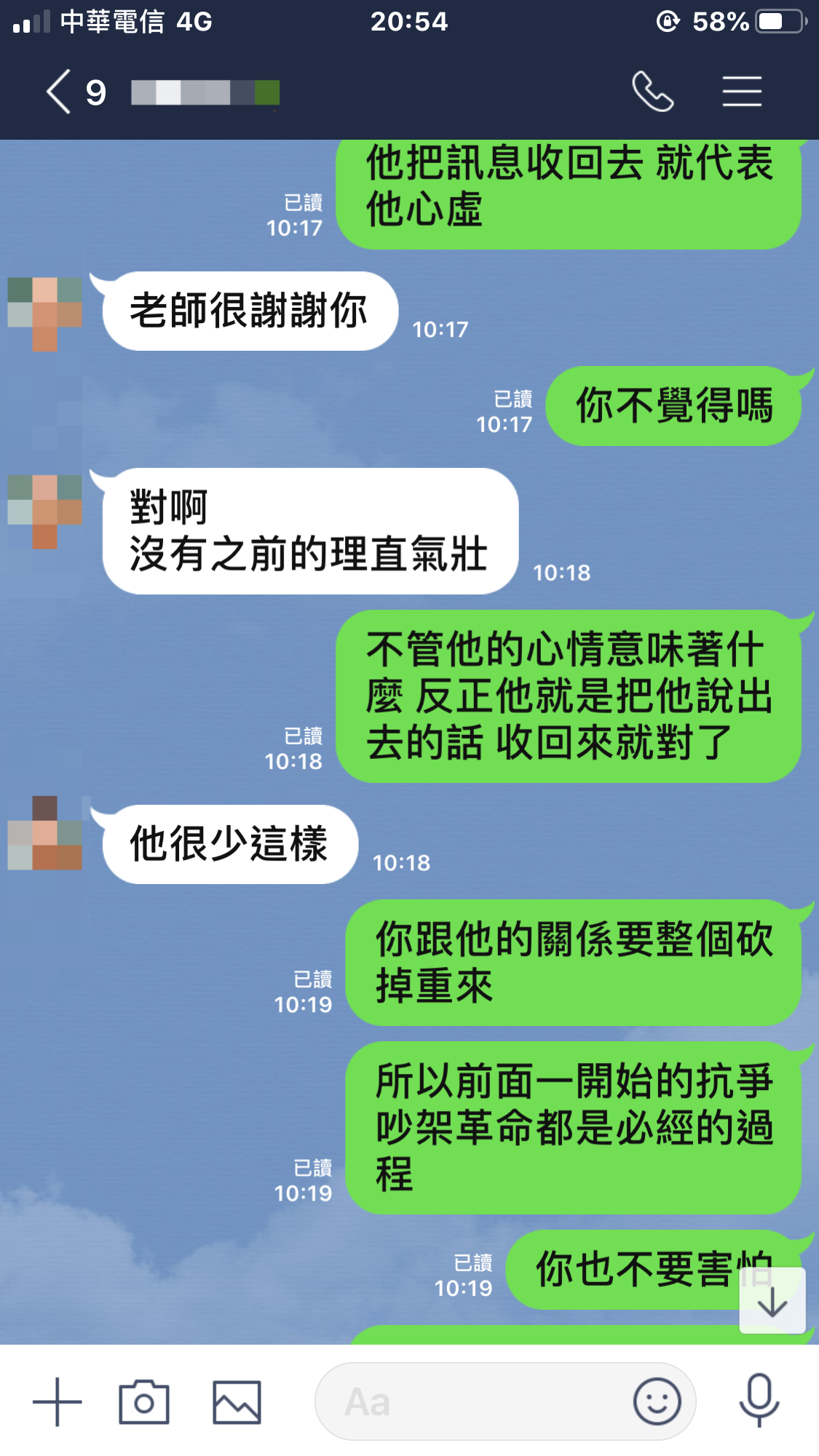
Task: Open the chat options menu
Action: tap(742, 92)
